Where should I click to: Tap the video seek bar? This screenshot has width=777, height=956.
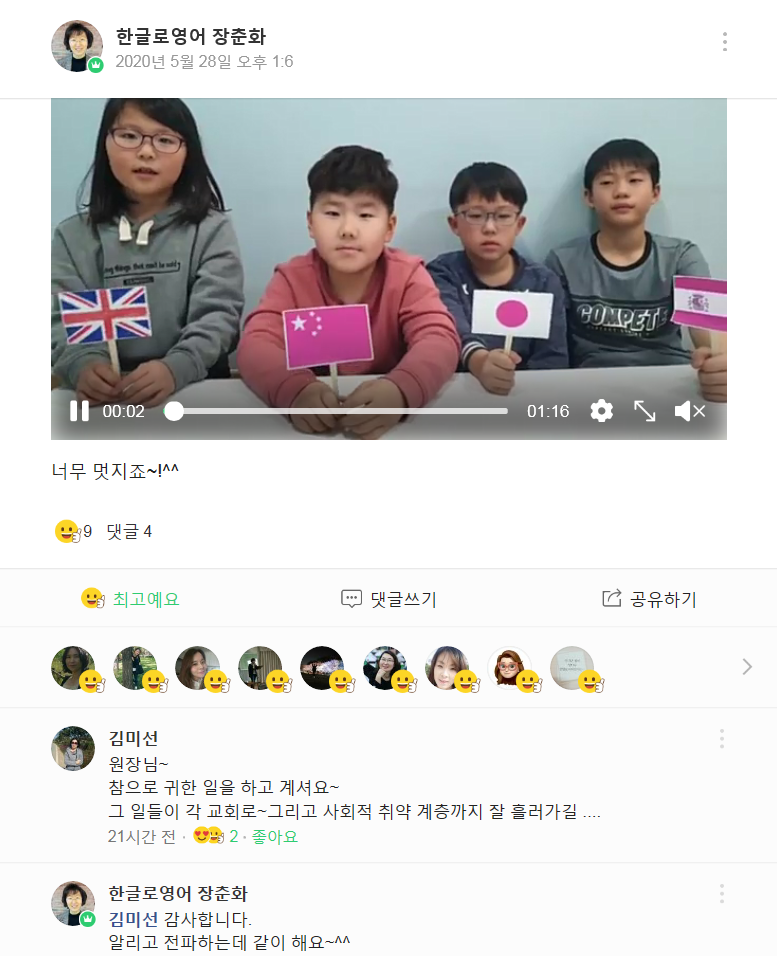pos(340,411)
